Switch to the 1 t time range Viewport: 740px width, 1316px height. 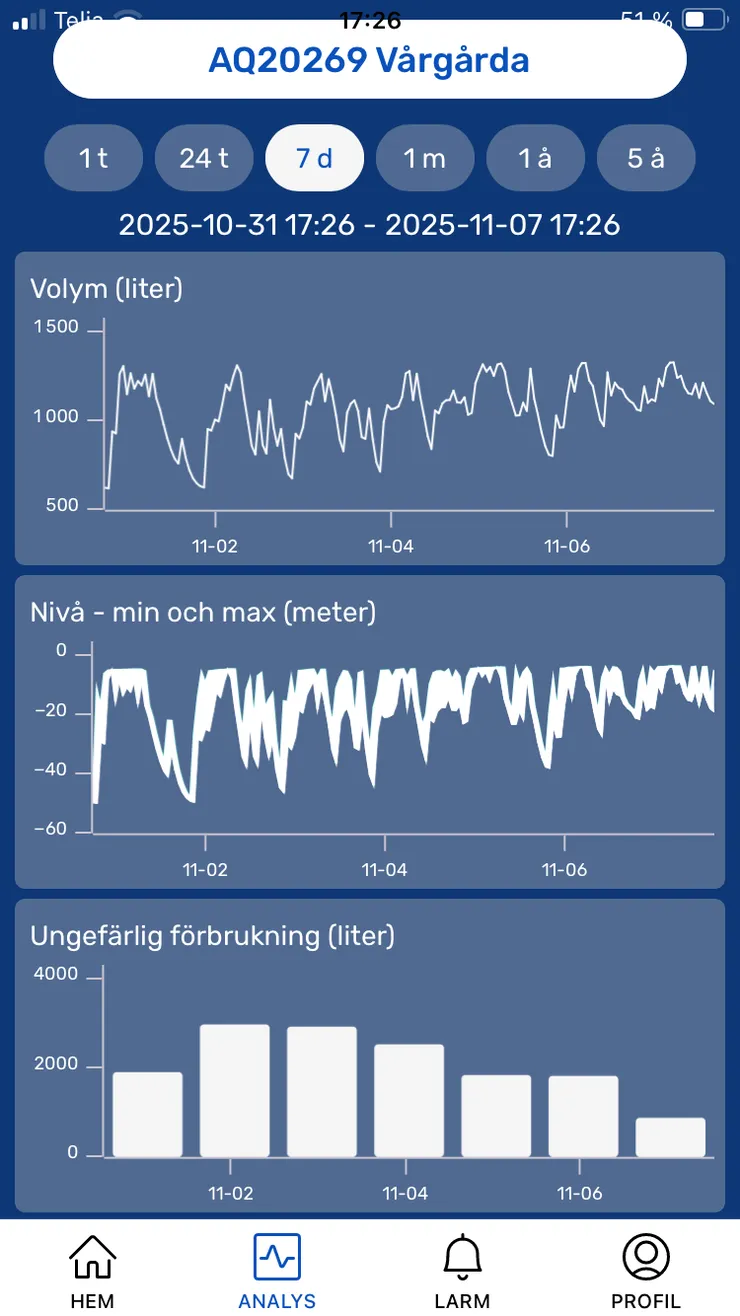point(93,157)
